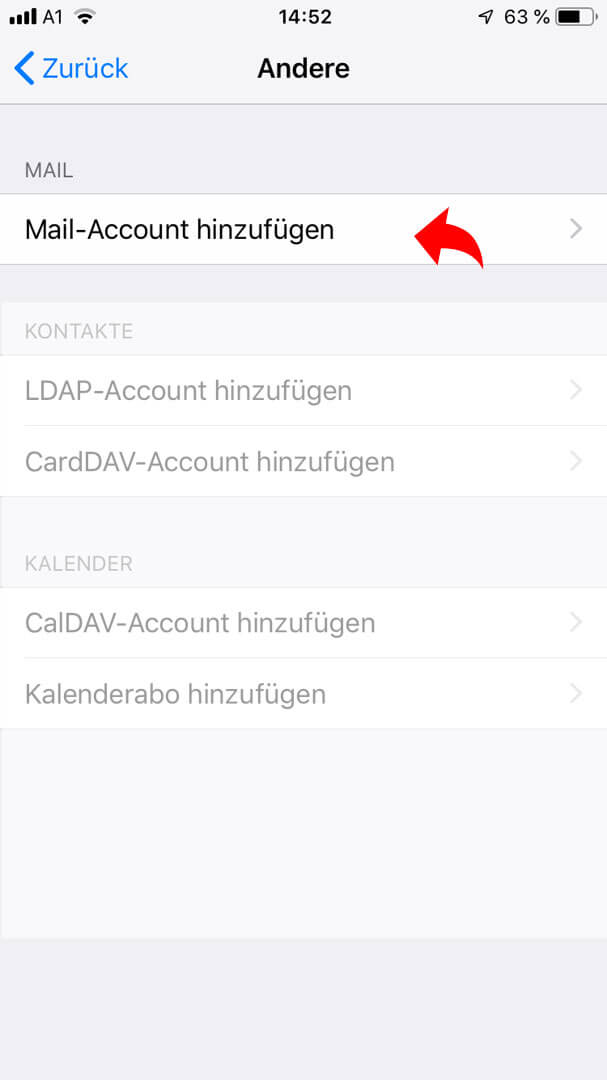The width and height of the screenshot is (607, 1080).
Task: Choose CalDAV-Account hinzufügen
Action: (x=303, y=623)
